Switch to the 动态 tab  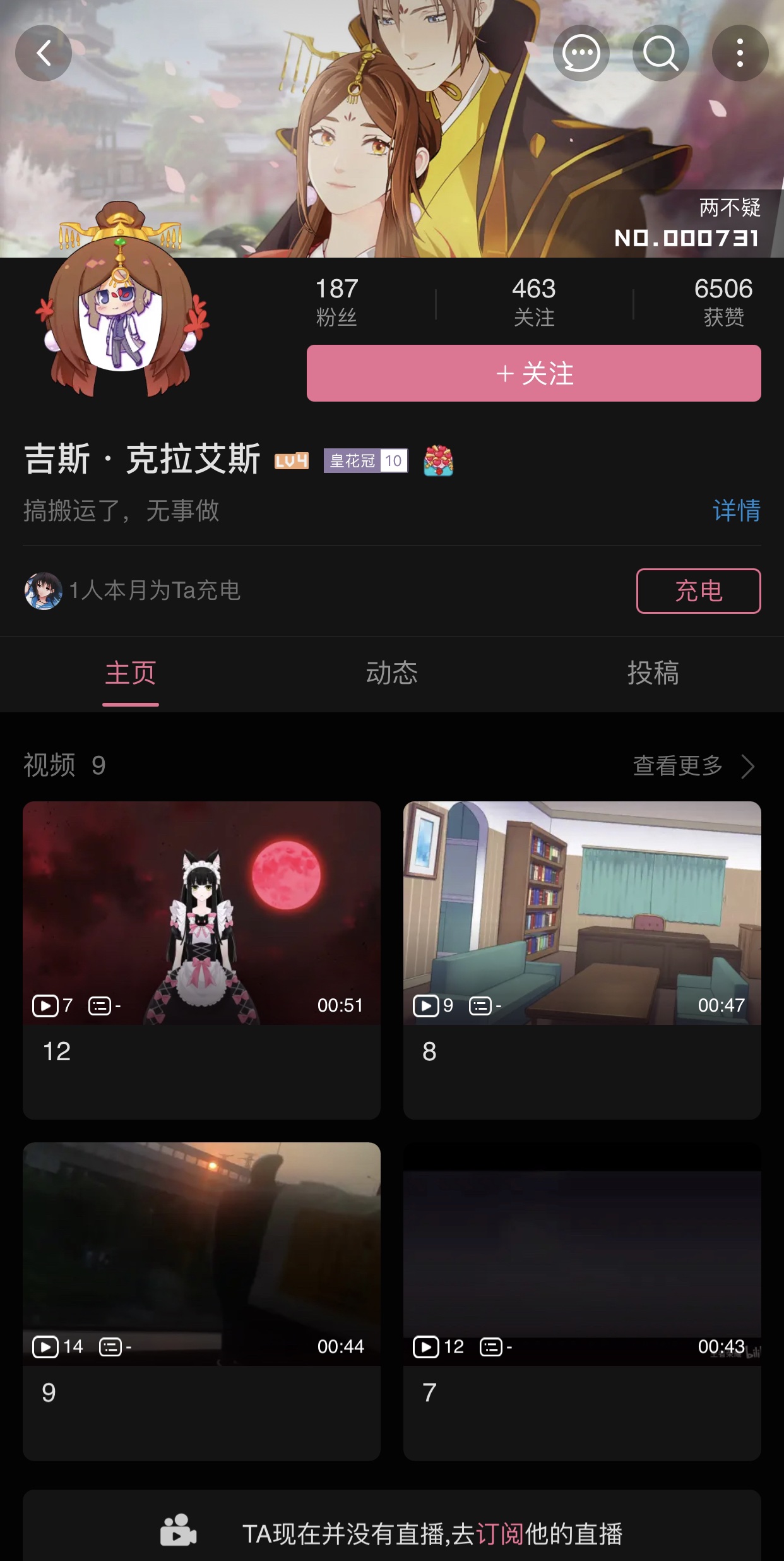(391, 673)
